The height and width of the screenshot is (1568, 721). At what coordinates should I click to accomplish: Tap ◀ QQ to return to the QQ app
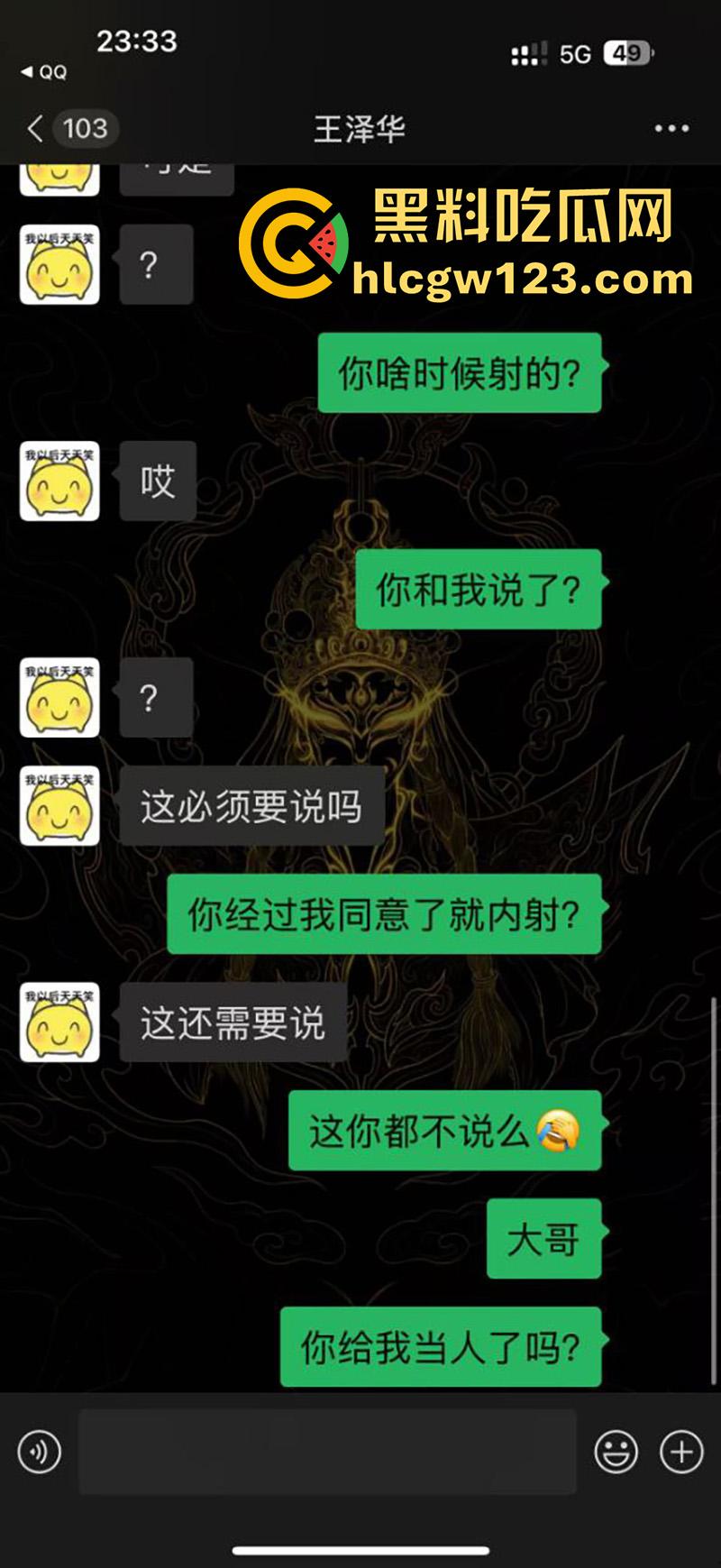coord(45,72)
